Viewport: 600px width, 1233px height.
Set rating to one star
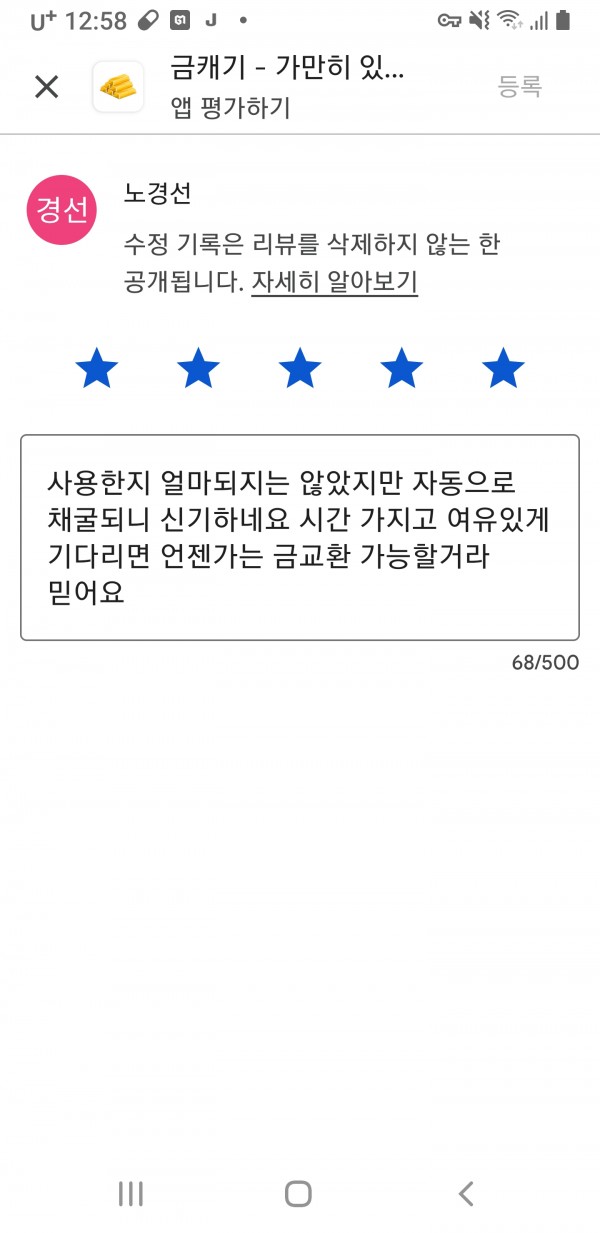click(97, 369)
